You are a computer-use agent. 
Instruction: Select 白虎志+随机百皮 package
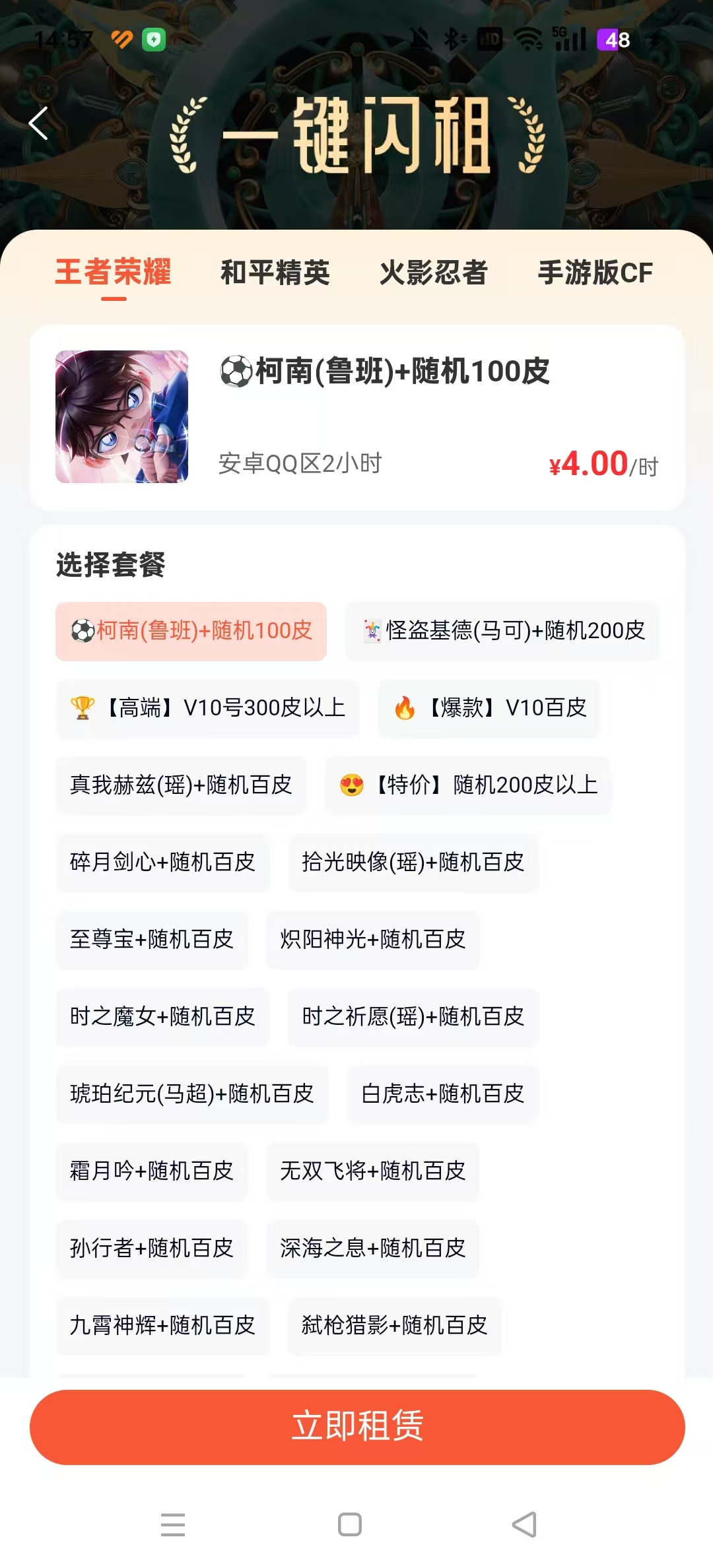coord(443,1094)
